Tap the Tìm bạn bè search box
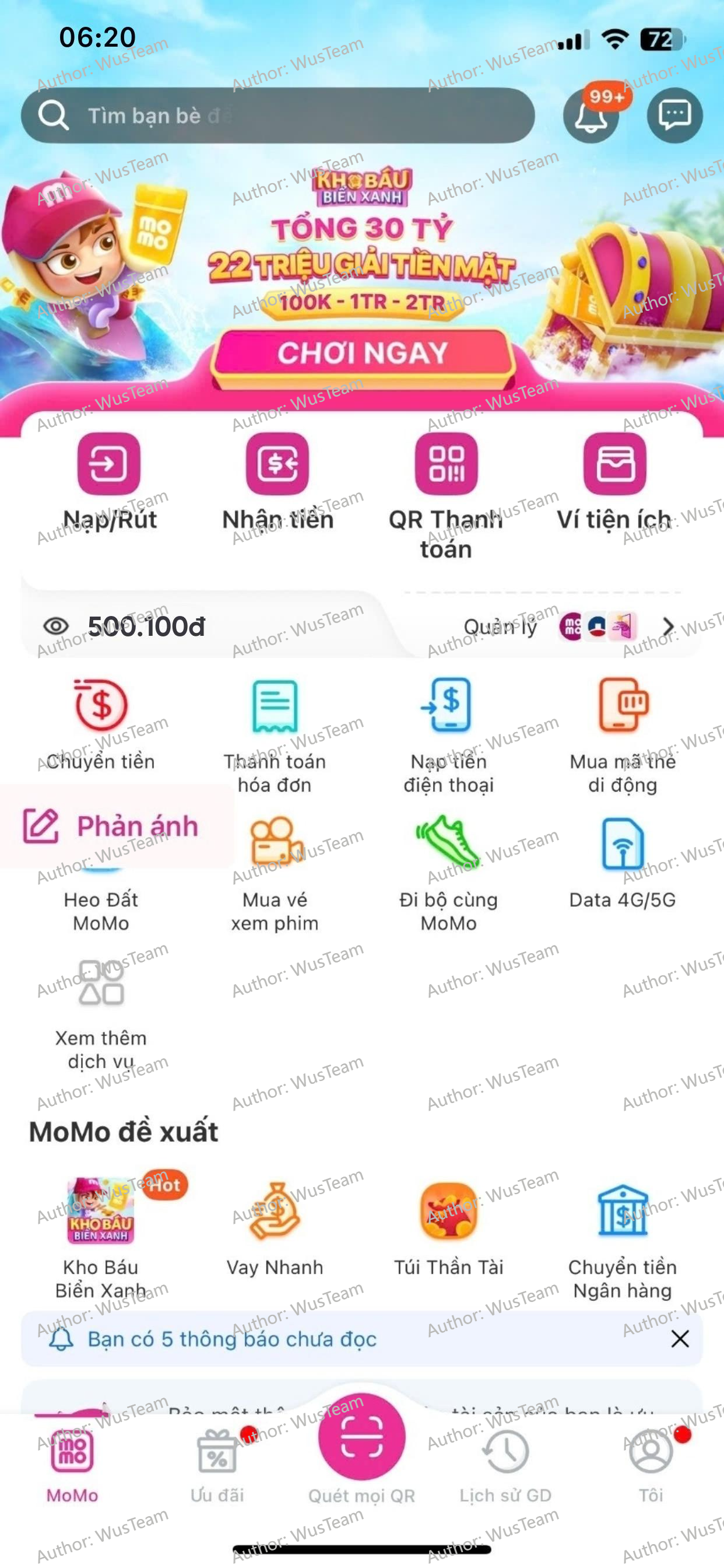This screenshot has height=1568, width=724. (277, 115)
